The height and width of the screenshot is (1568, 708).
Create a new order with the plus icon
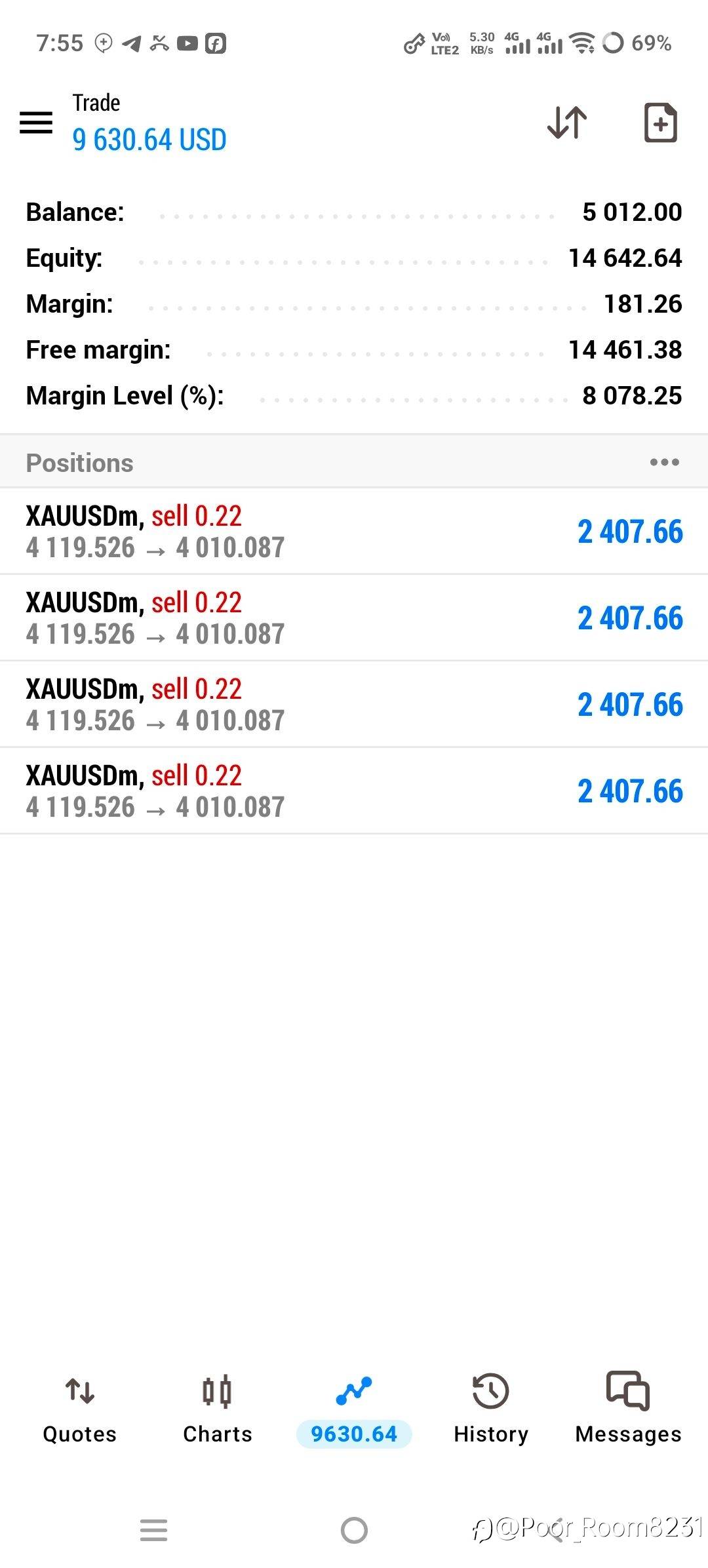pyautogui.click(x=660, y=123)
